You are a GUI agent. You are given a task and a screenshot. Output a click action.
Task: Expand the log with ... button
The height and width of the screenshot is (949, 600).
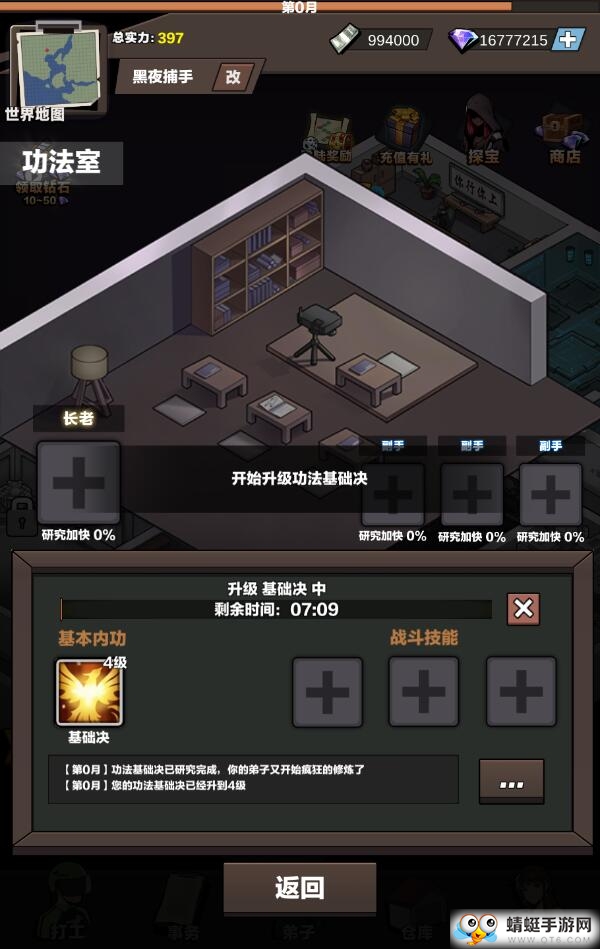pyautogui.click(x=511, y=782)
